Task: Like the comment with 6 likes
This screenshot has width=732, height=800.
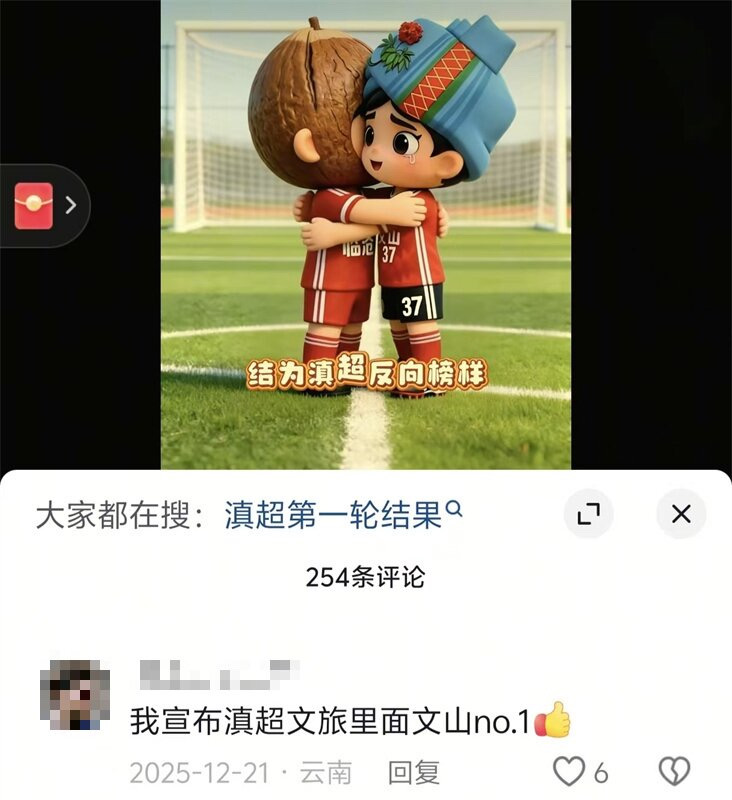Action: 569,771
